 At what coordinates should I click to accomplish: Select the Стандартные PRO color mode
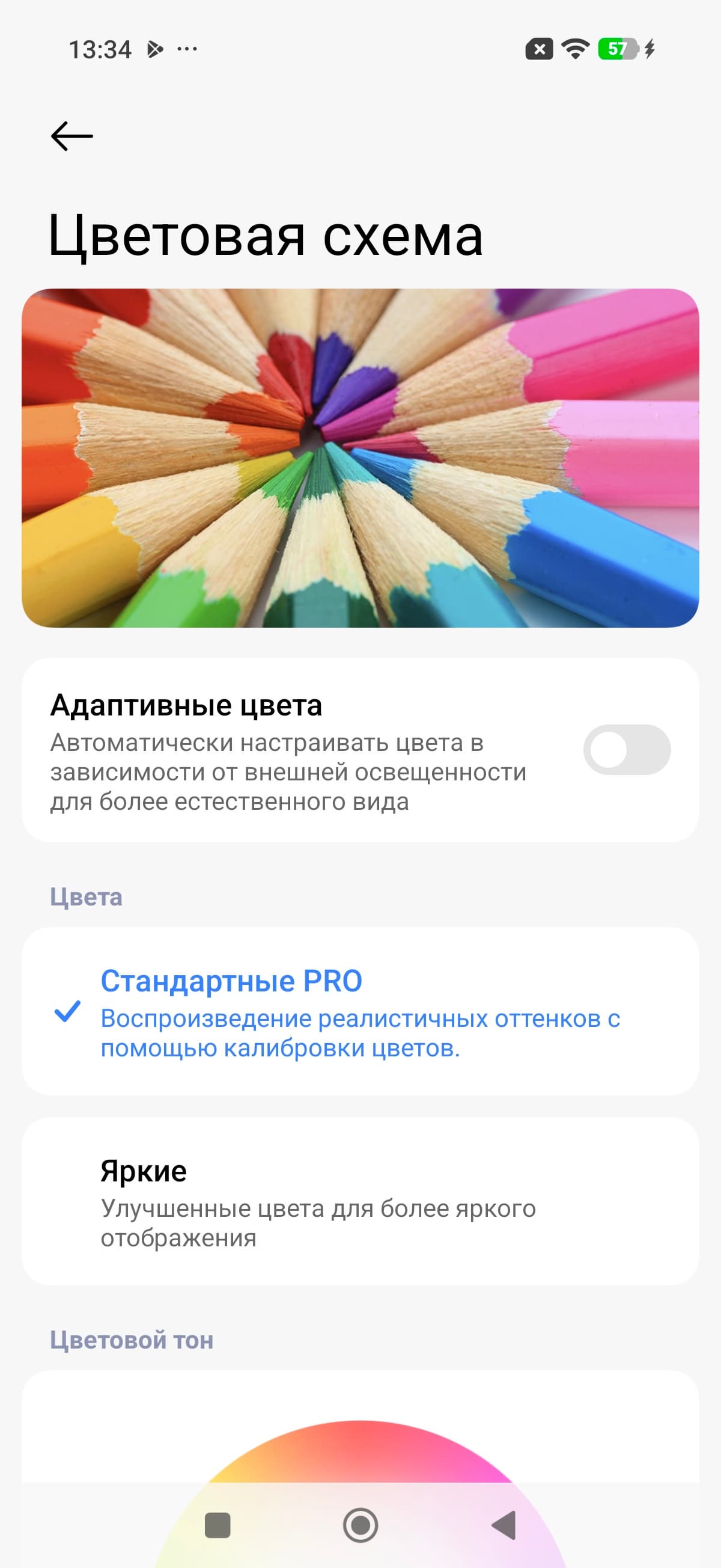(x=359, y=1011)
